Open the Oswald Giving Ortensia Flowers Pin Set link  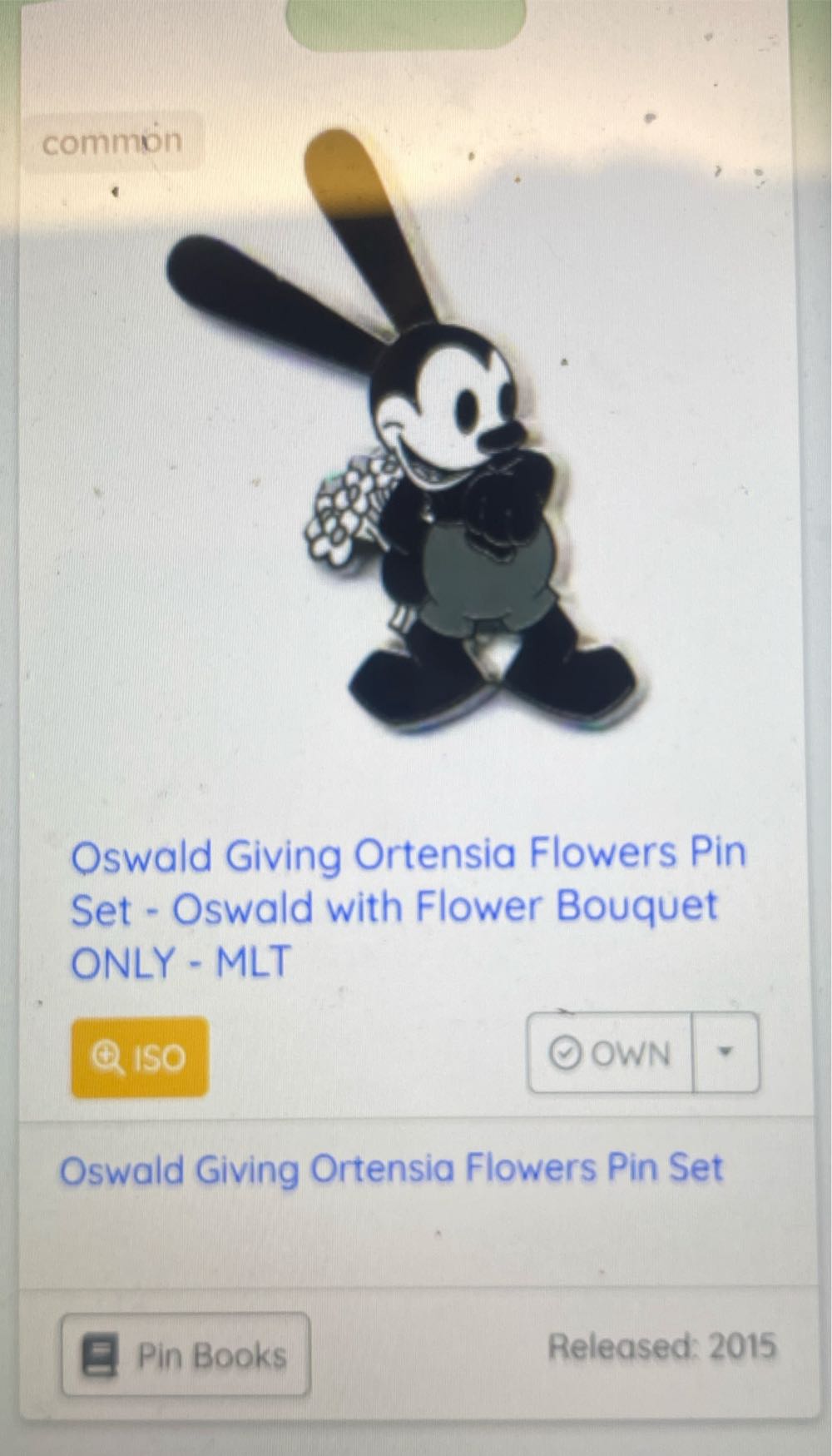pos(391,1169)
